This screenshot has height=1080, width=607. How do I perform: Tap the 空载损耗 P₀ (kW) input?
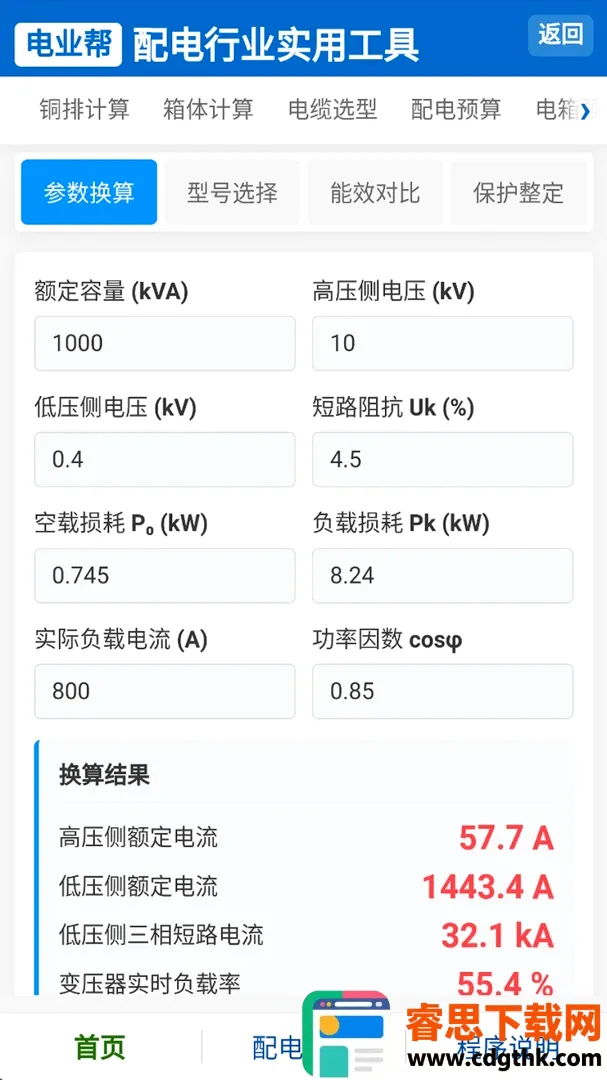[x=165, y=575]
